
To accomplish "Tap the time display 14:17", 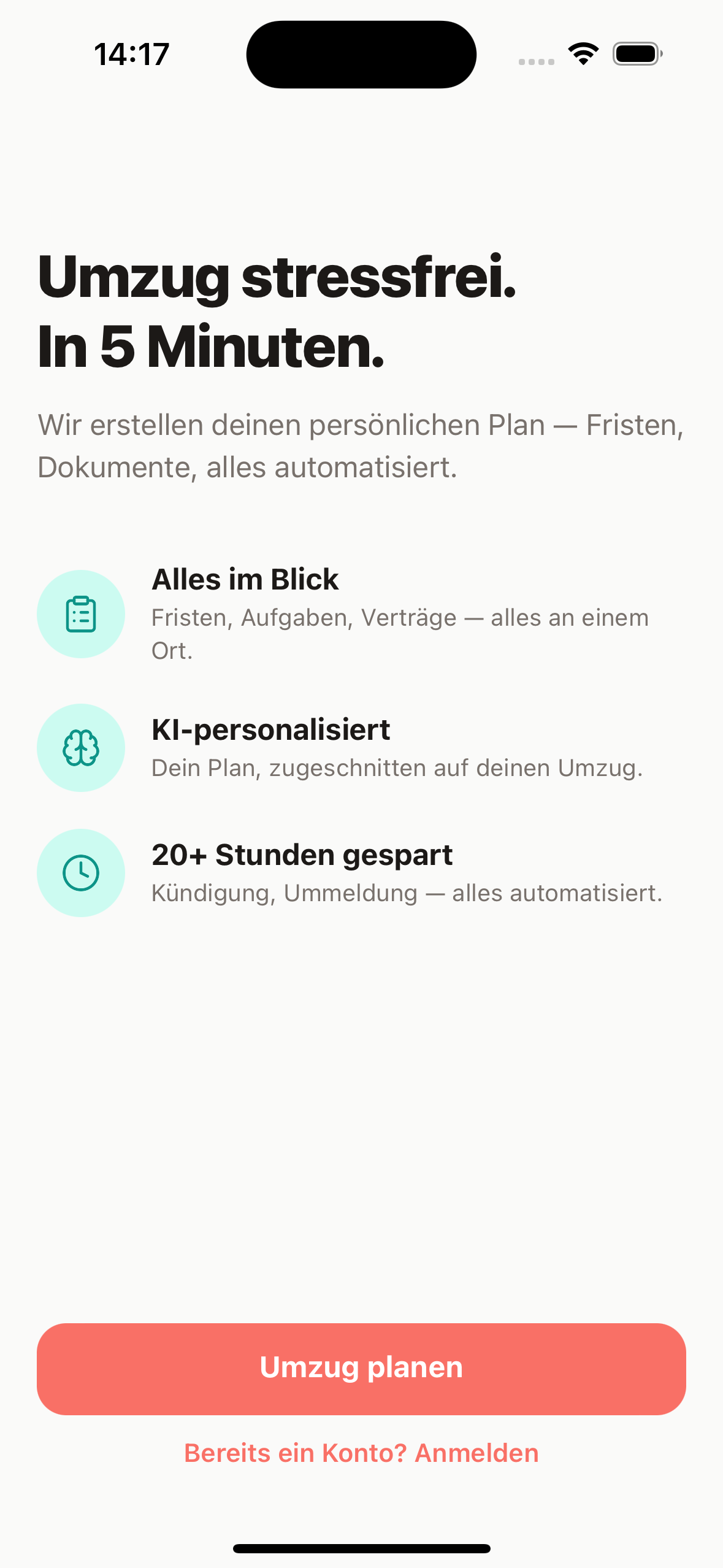I will (131, 53).
